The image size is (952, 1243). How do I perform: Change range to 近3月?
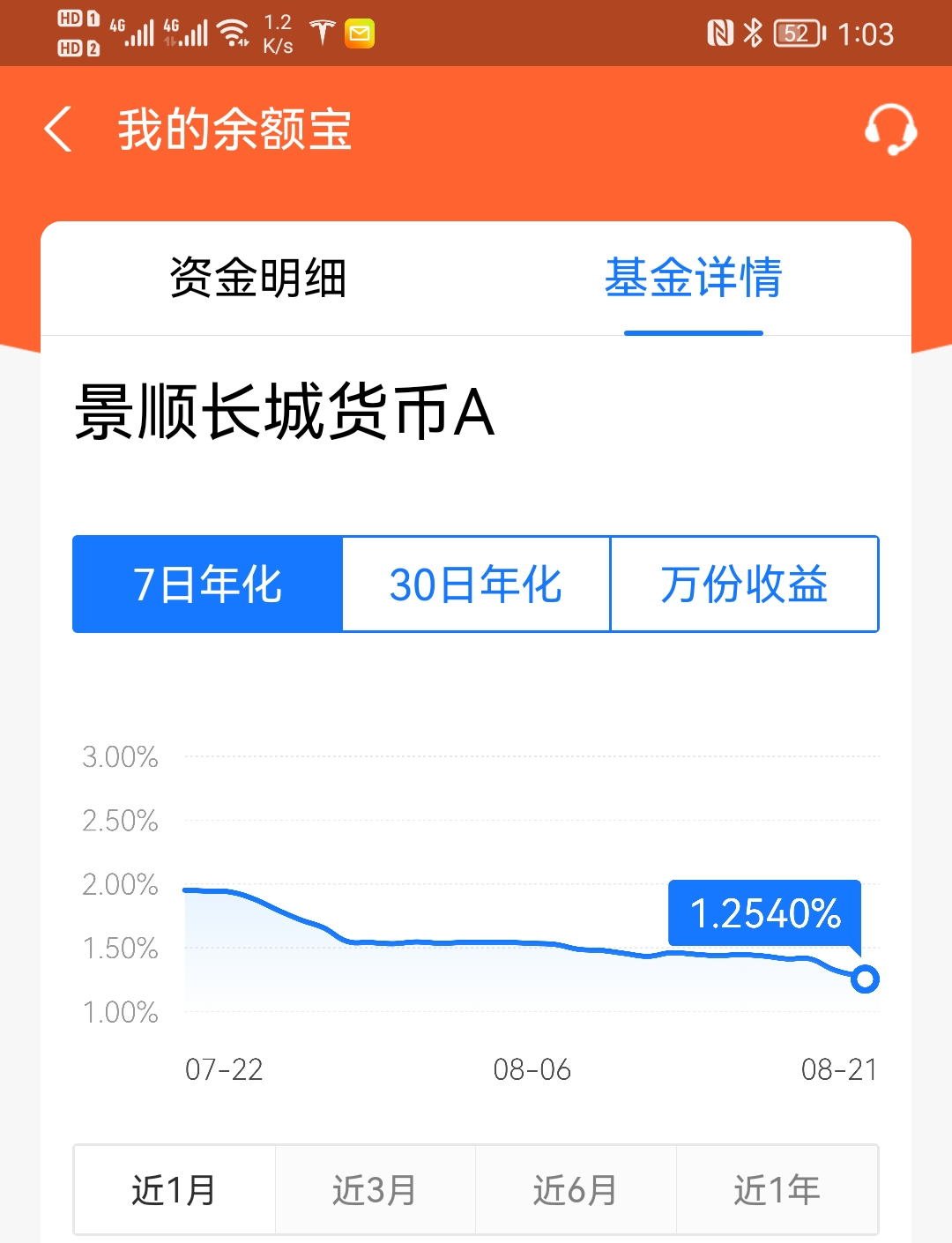coord(376,1190)
